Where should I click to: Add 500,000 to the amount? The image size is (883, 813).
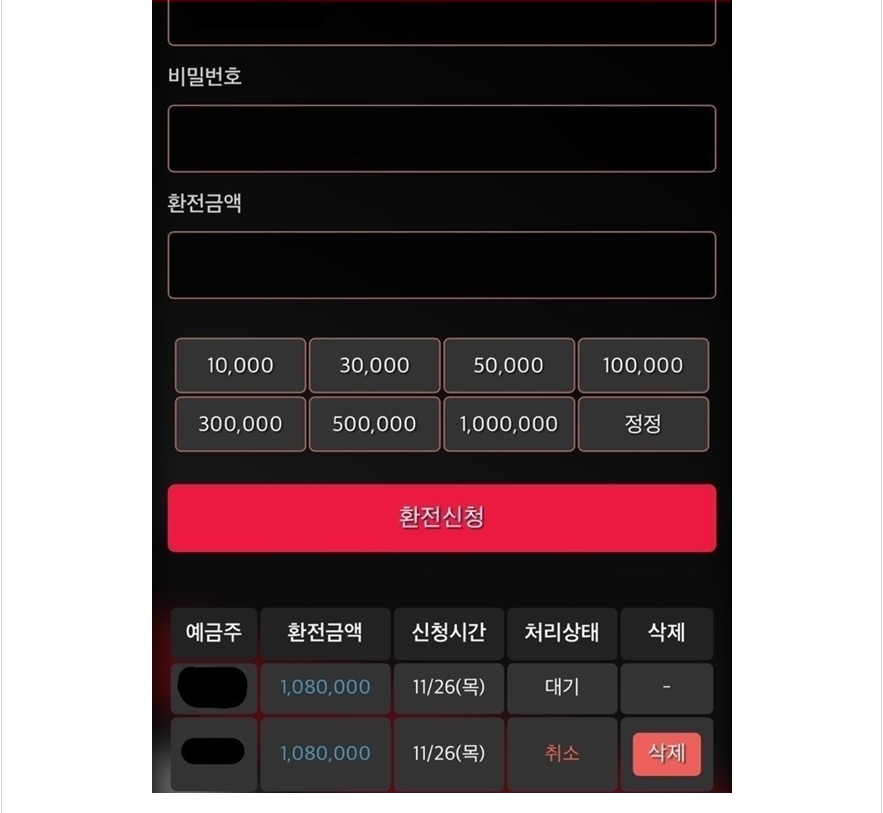click(x=374, y=424)
